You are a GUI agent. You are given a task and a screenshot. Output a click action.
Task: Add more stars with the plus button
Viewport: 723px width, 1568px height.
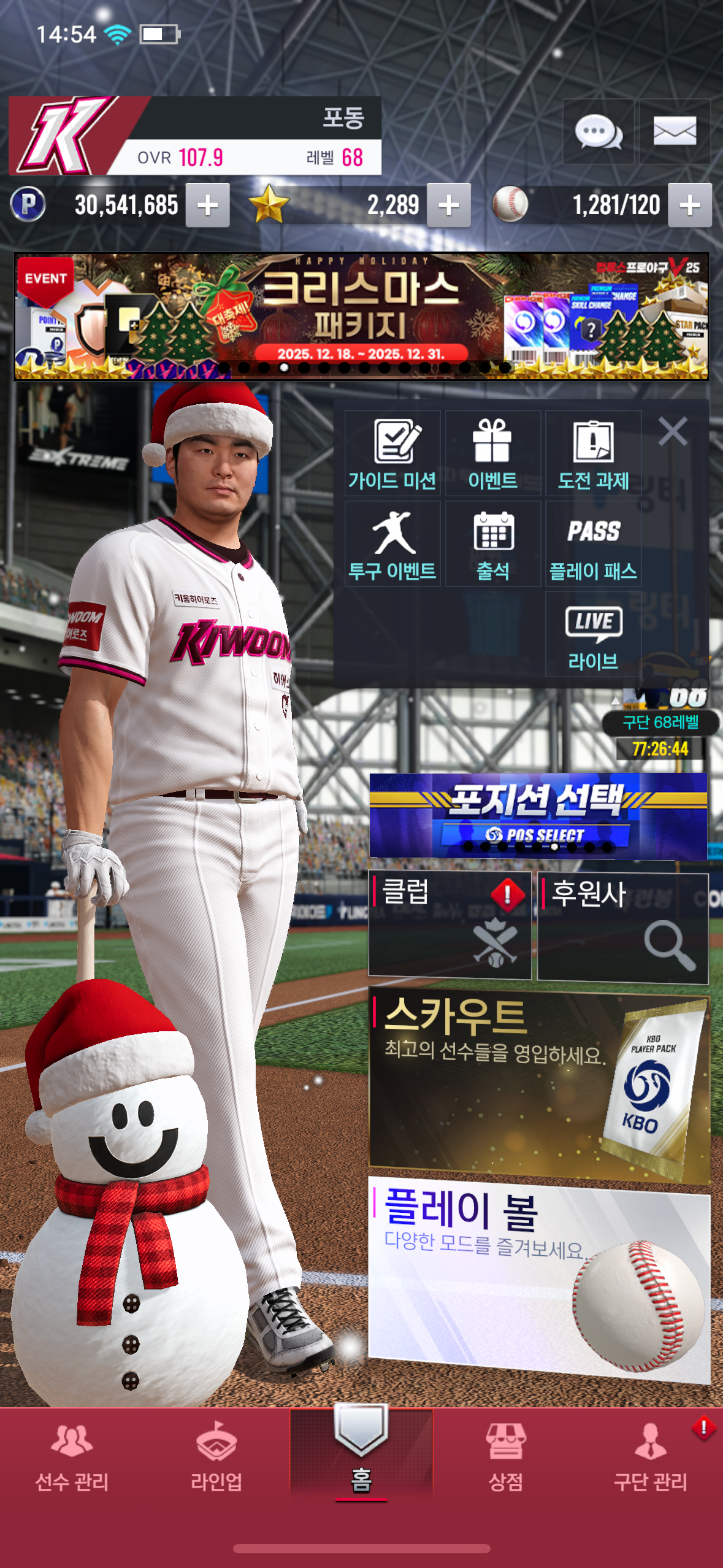point(449,206)
